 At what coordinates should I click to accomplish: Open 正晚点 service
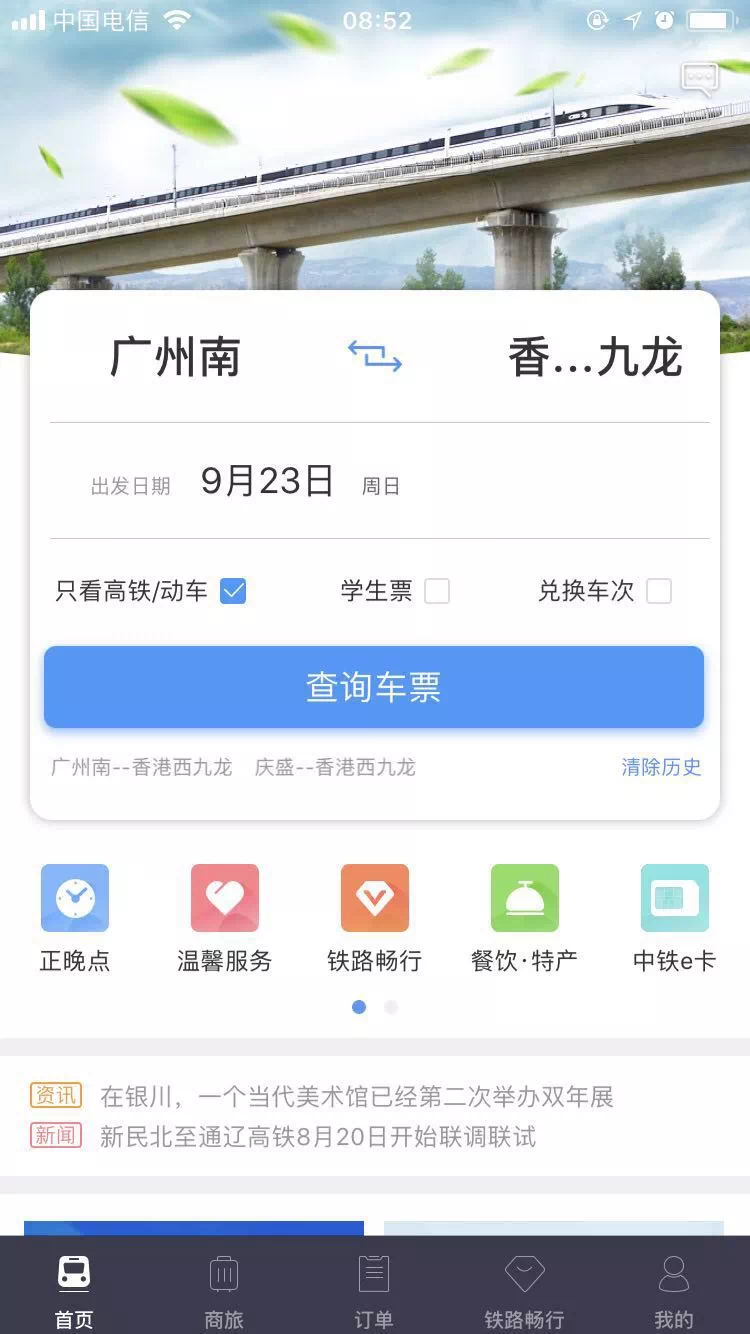click(75, 917)
